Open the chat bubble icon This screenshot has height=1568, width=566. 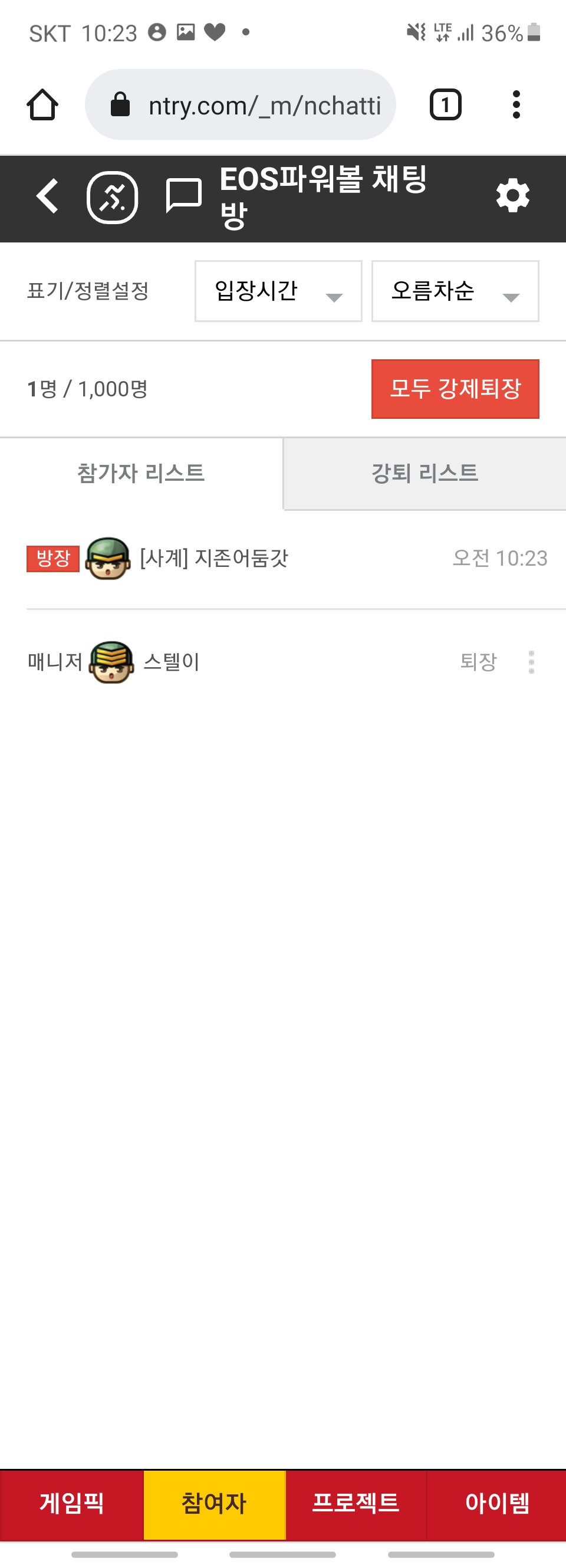(183, 196)
